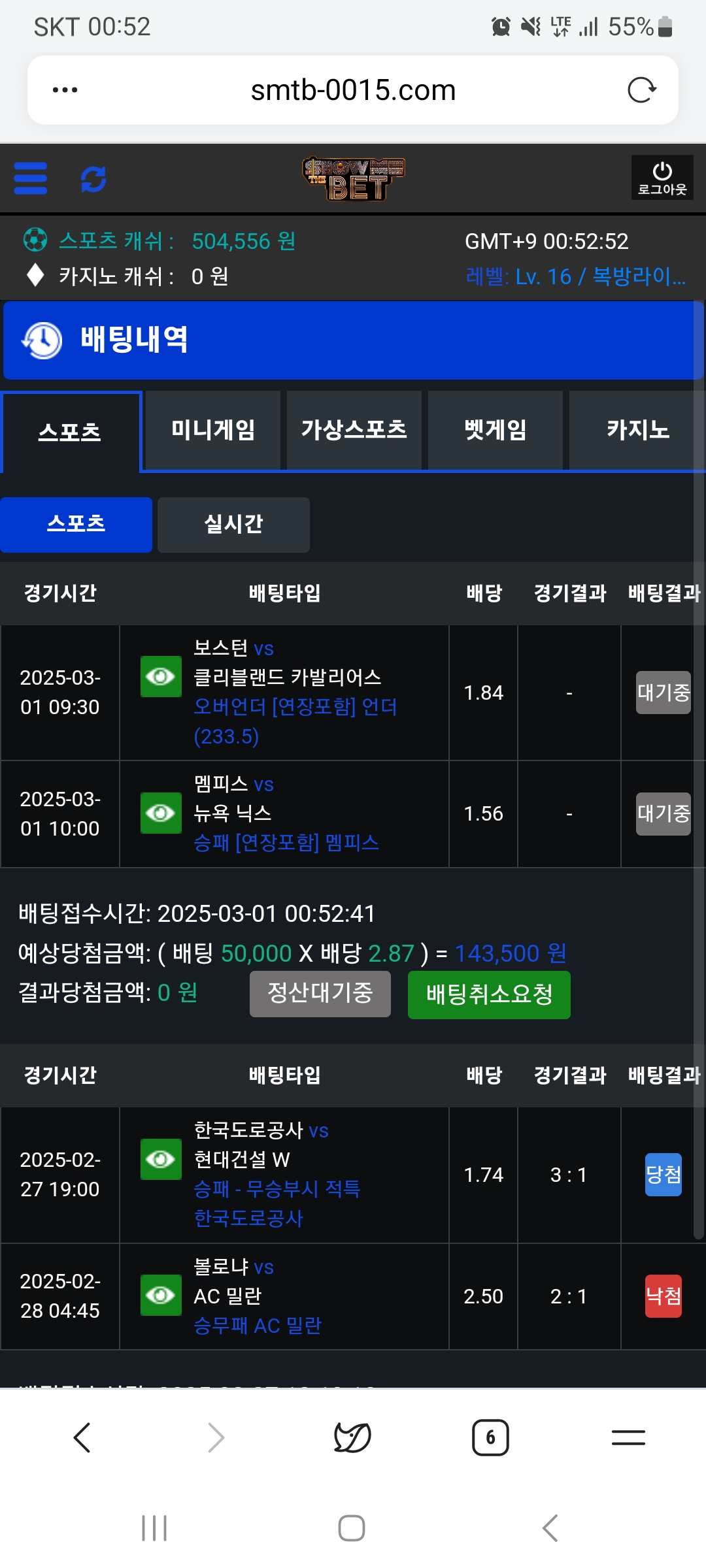
Task: Switch to the 카지노 tab
Action: coord(637,430)
